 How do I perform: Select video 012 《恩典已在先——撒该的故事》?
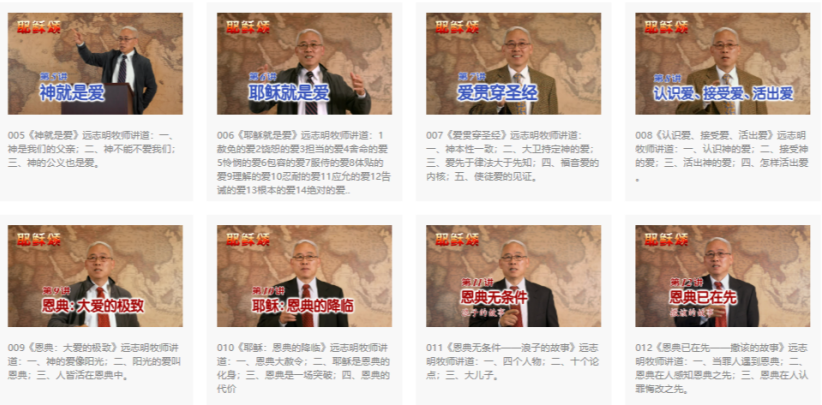(722, 276)
